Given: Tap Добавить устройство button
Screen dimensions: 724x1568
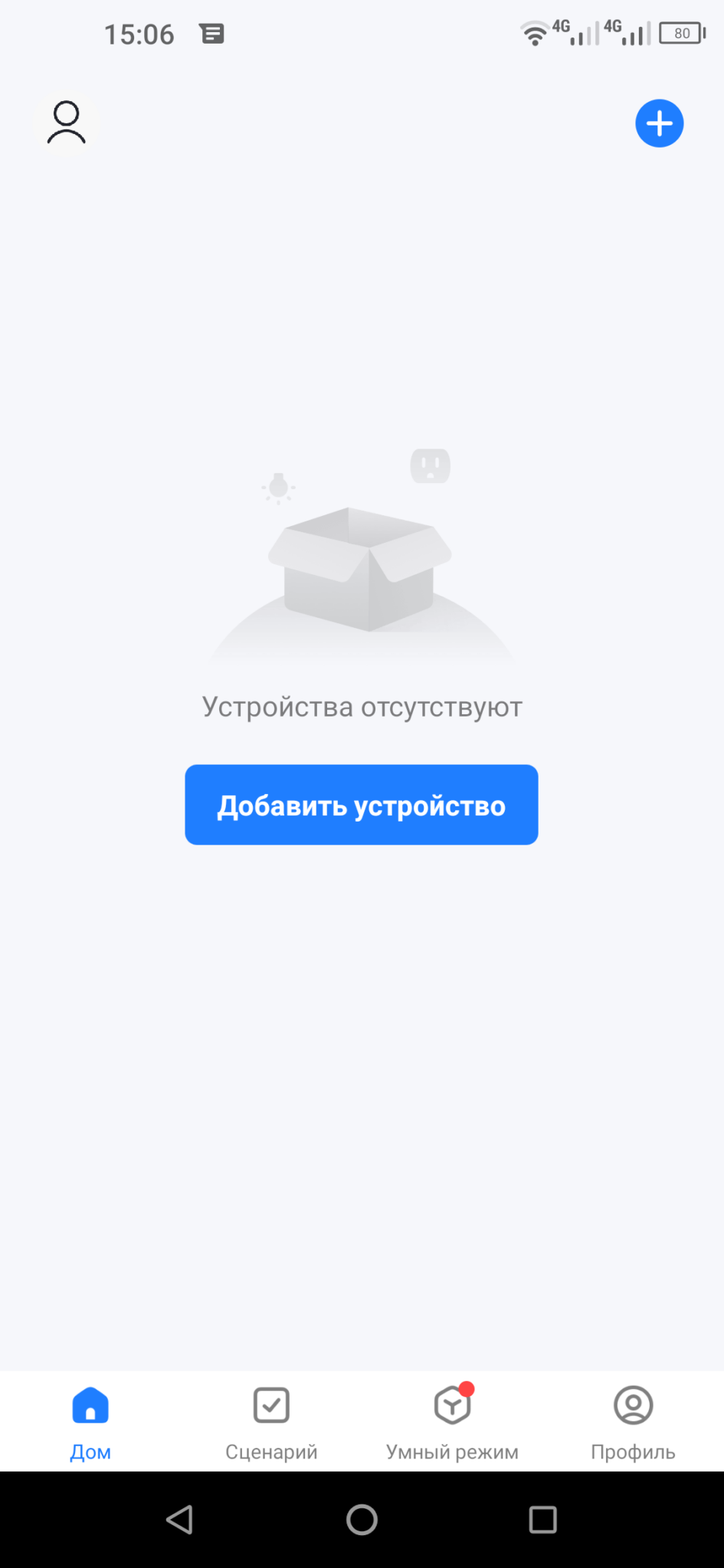Looking at the screenshot, I should [x=361, y=805].
